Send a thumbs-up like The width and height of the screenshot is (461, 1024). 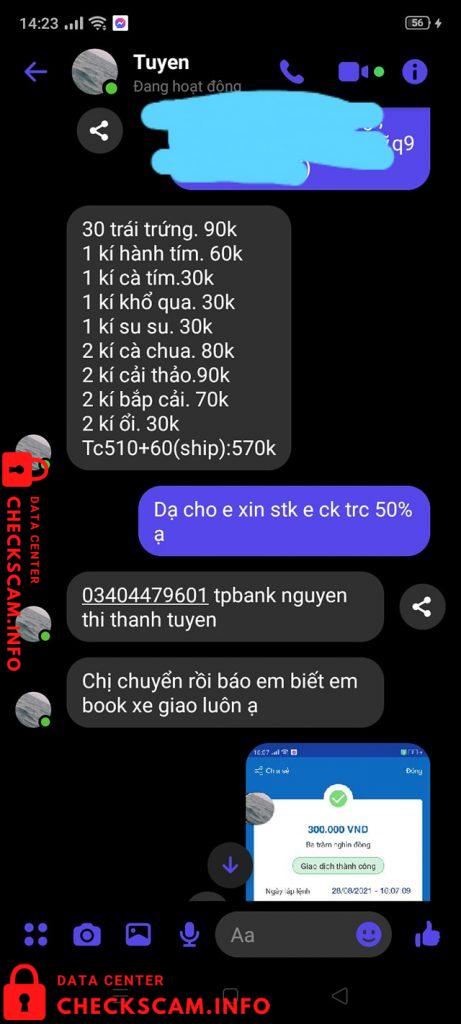(428, 934)
